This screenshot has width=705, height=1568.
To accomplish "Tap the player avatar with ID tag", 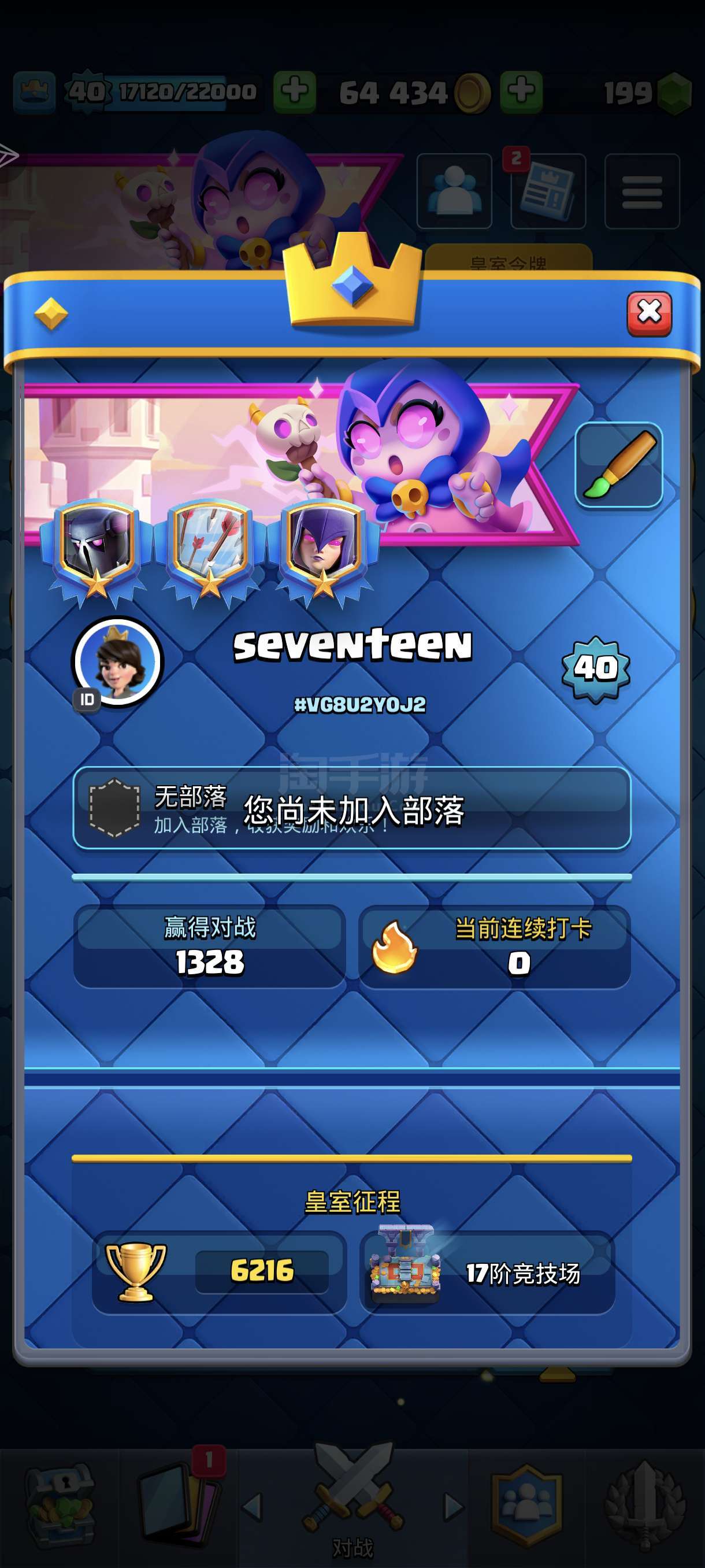I will click(x=117, y=663).
